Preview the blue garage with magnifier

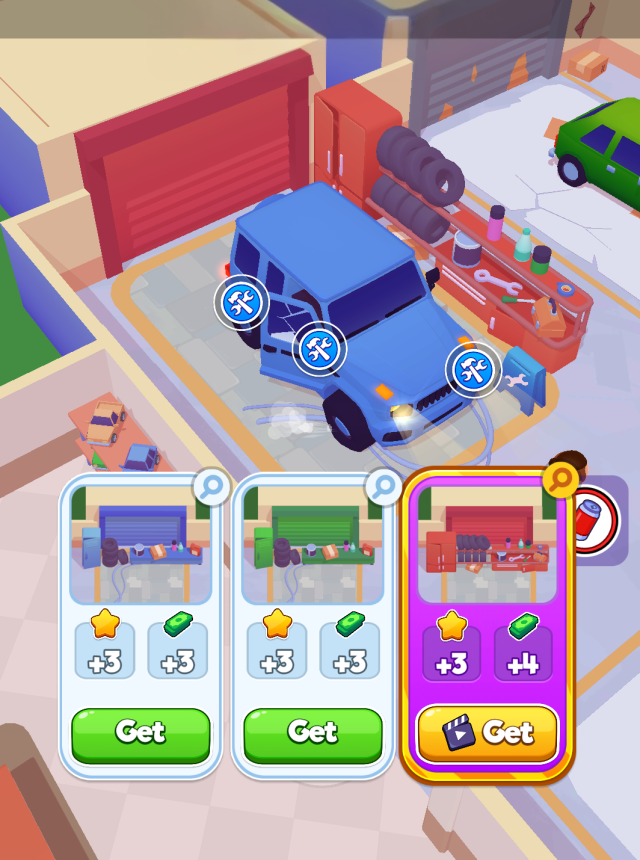click(x=211, y=487)
